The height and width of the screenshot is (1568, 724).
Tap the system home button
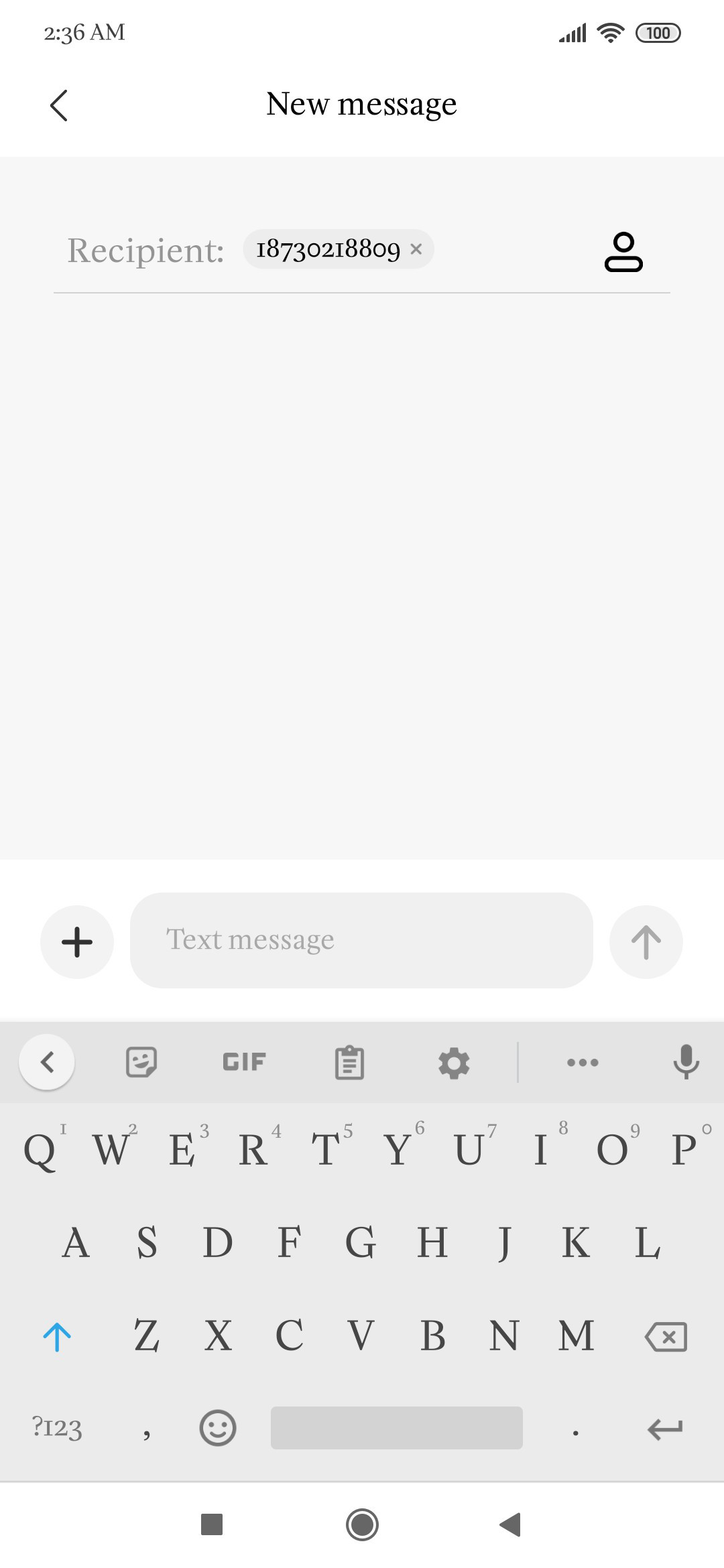(362, 1525)
